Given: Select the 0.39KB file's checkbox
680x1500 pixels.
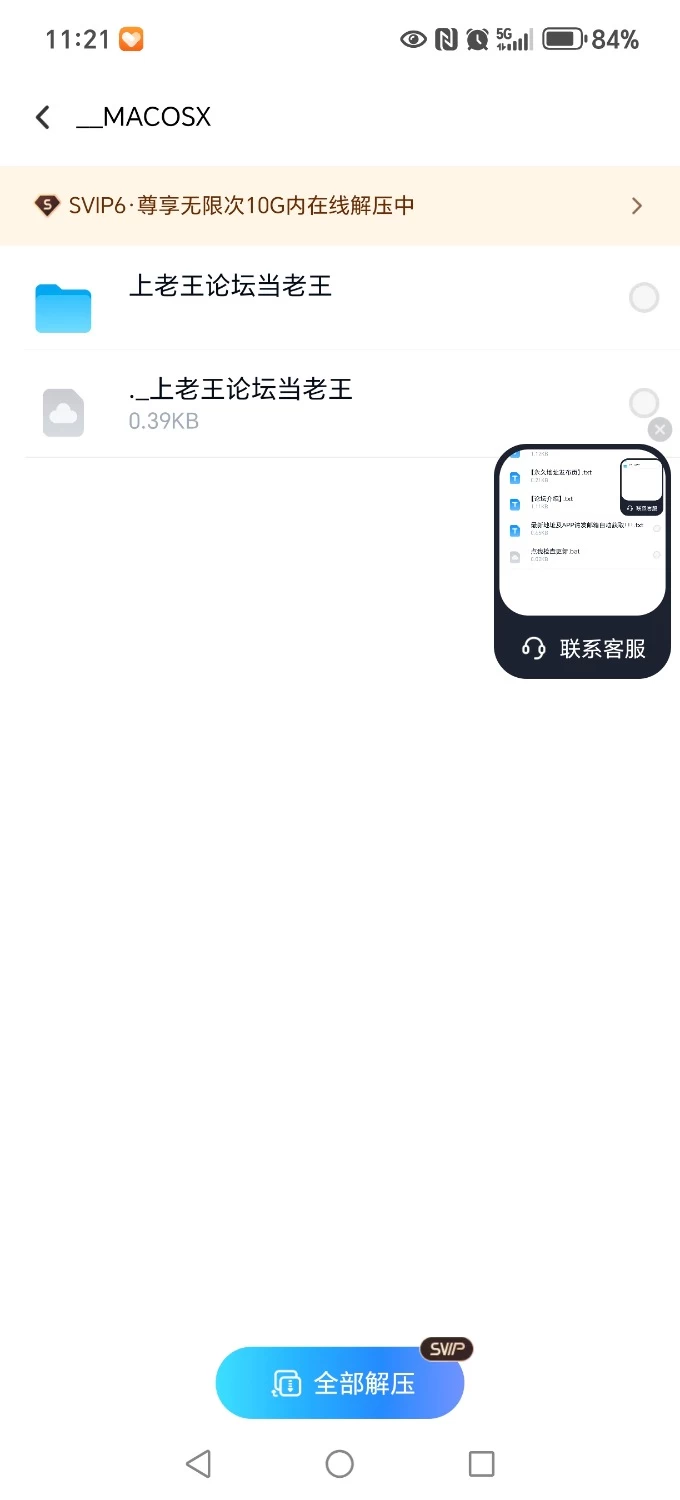Looking at the screenshot, I should pos(644,403).
